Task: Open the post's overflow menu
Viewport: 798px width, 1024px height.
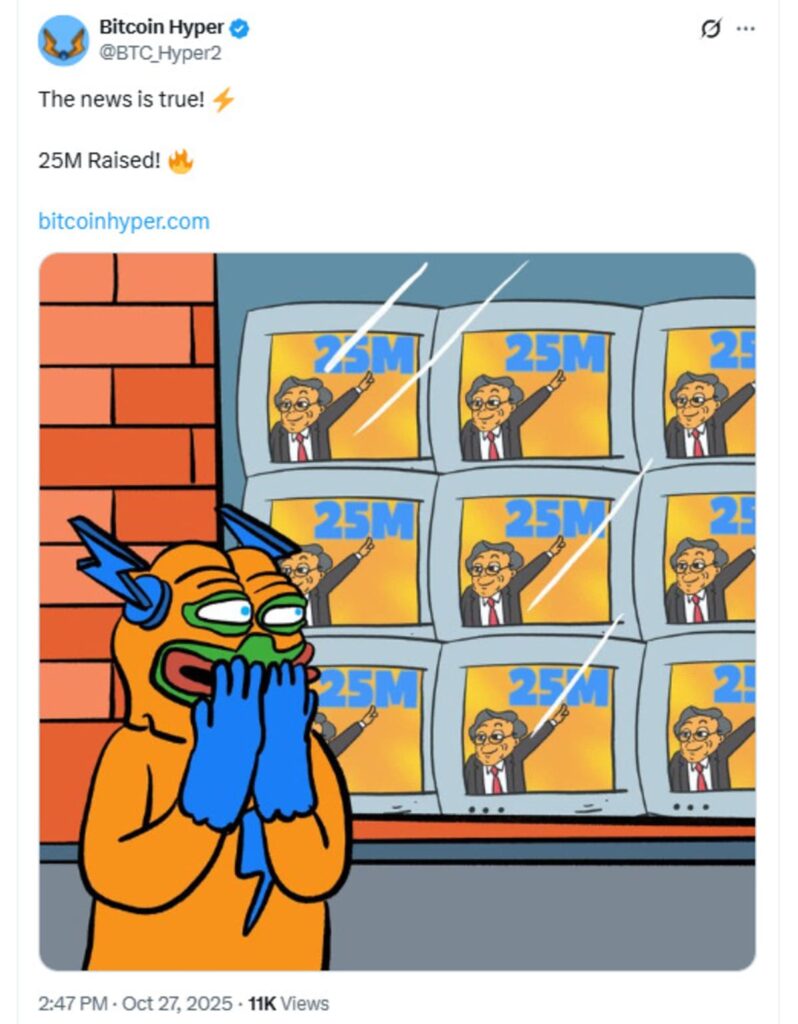Action: 745,29
